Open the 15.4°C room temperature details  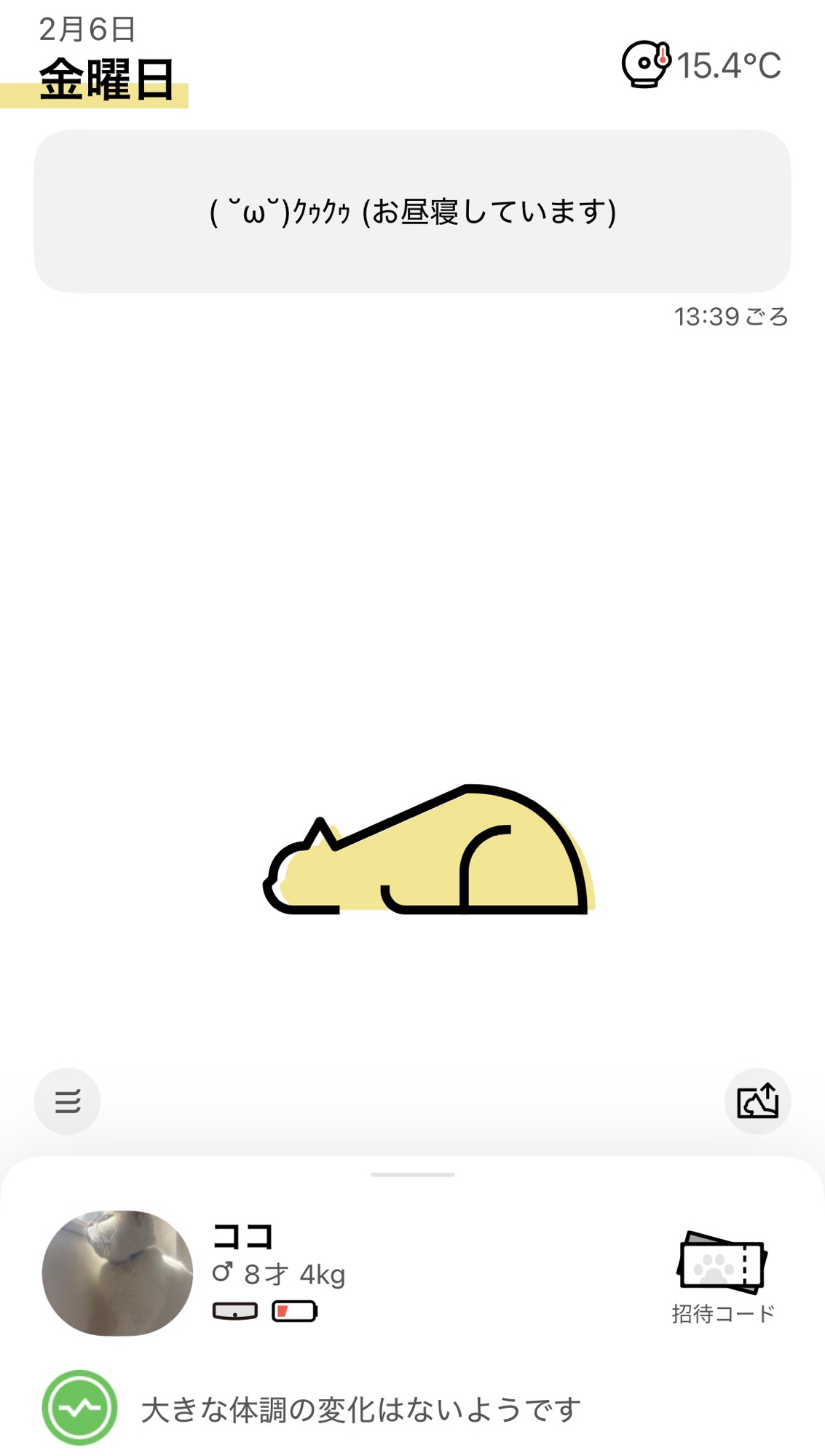[702, 65]
